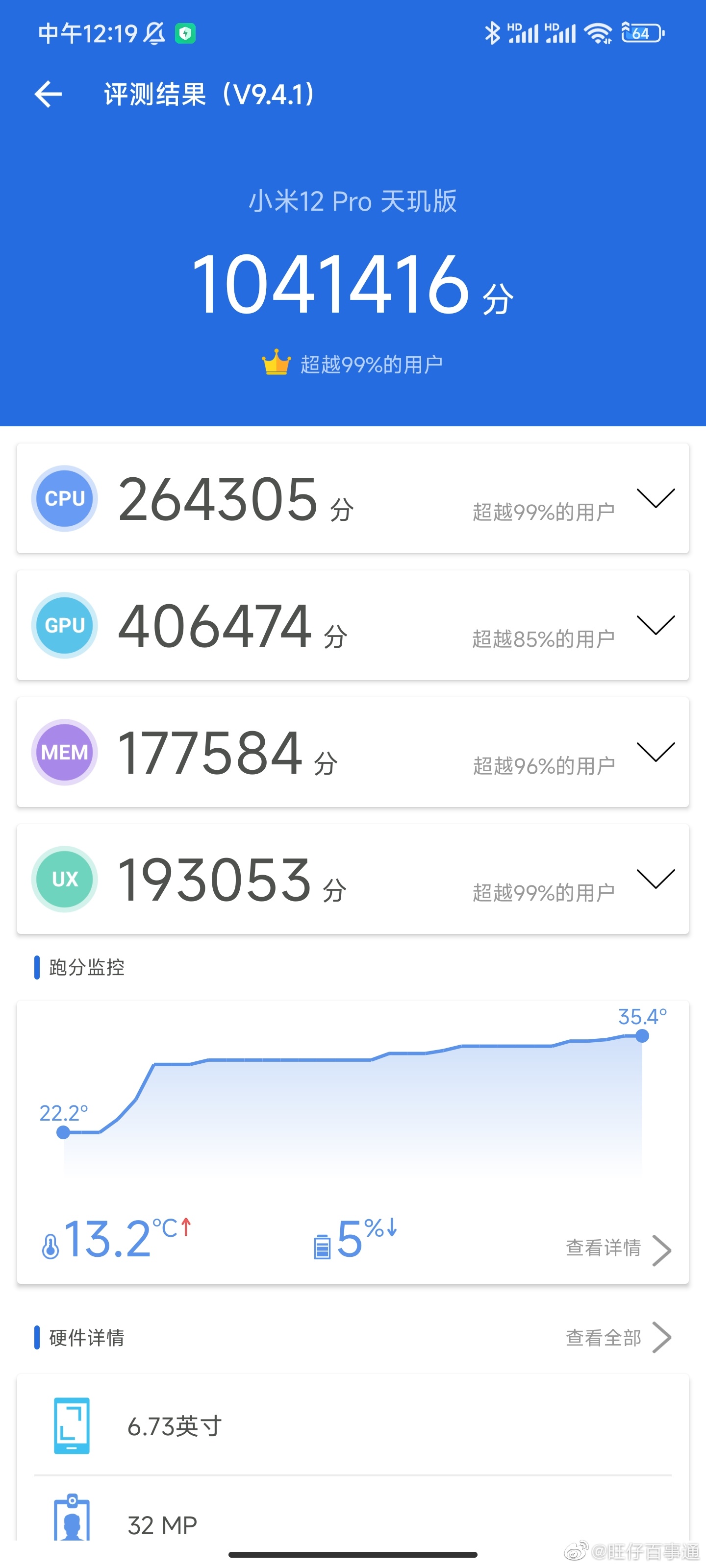The height and width of the screenshot is (1568, 706).
Task: Go back from the benchmark results page
Action: 48,95
